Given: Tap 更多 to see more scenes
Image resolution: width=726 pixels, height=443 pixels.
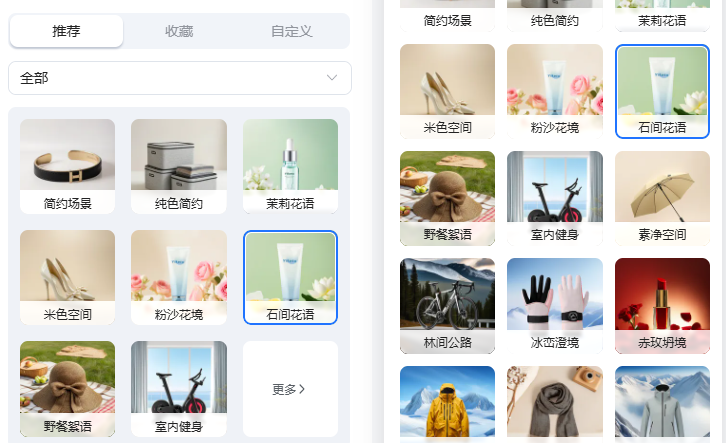Looking at the screenshot, I should tap(290, 388).
